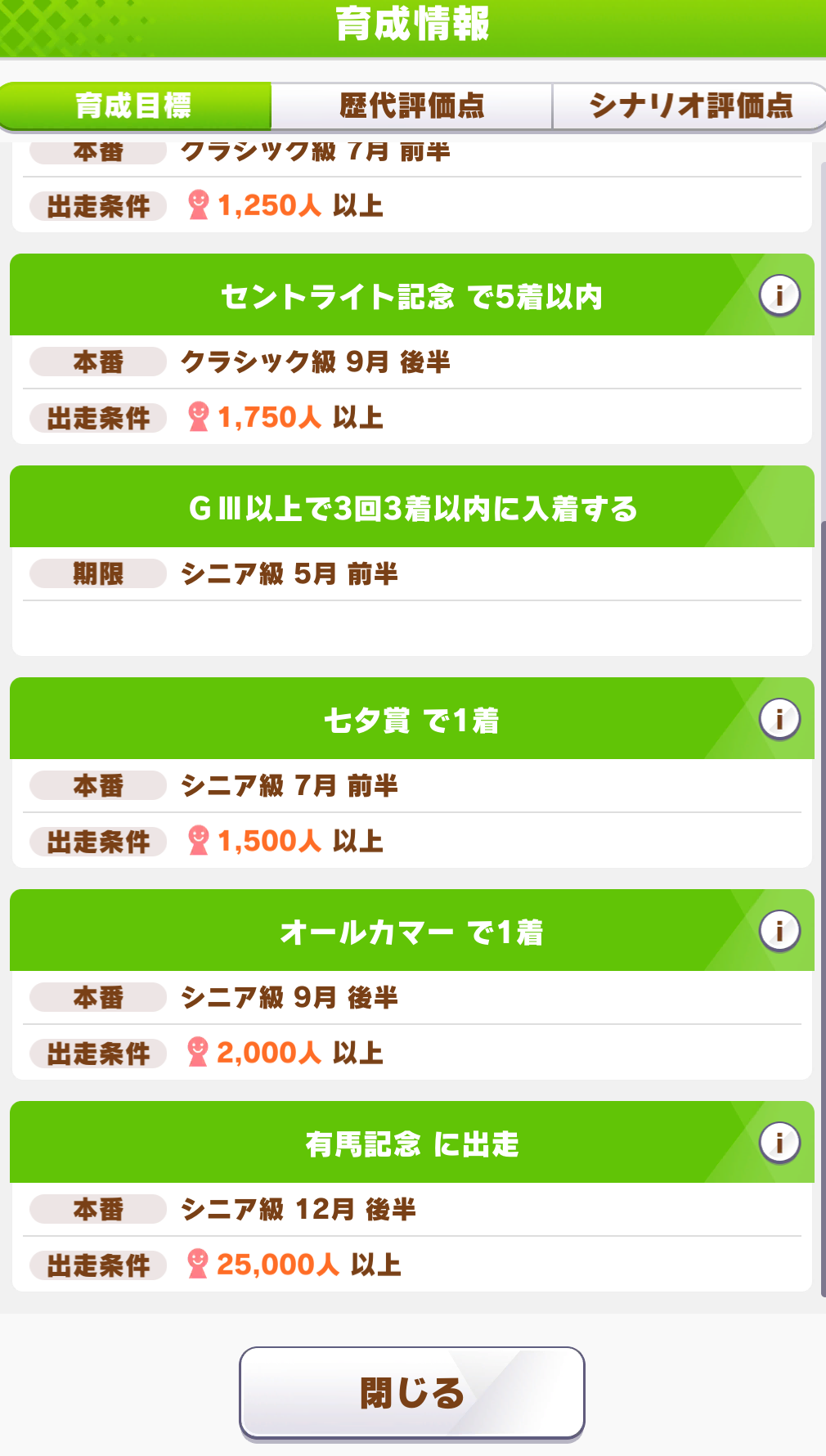Close the dialog with 閉じる
The height and width of the screenshot is (1456, 826).
pos(412,1392)
